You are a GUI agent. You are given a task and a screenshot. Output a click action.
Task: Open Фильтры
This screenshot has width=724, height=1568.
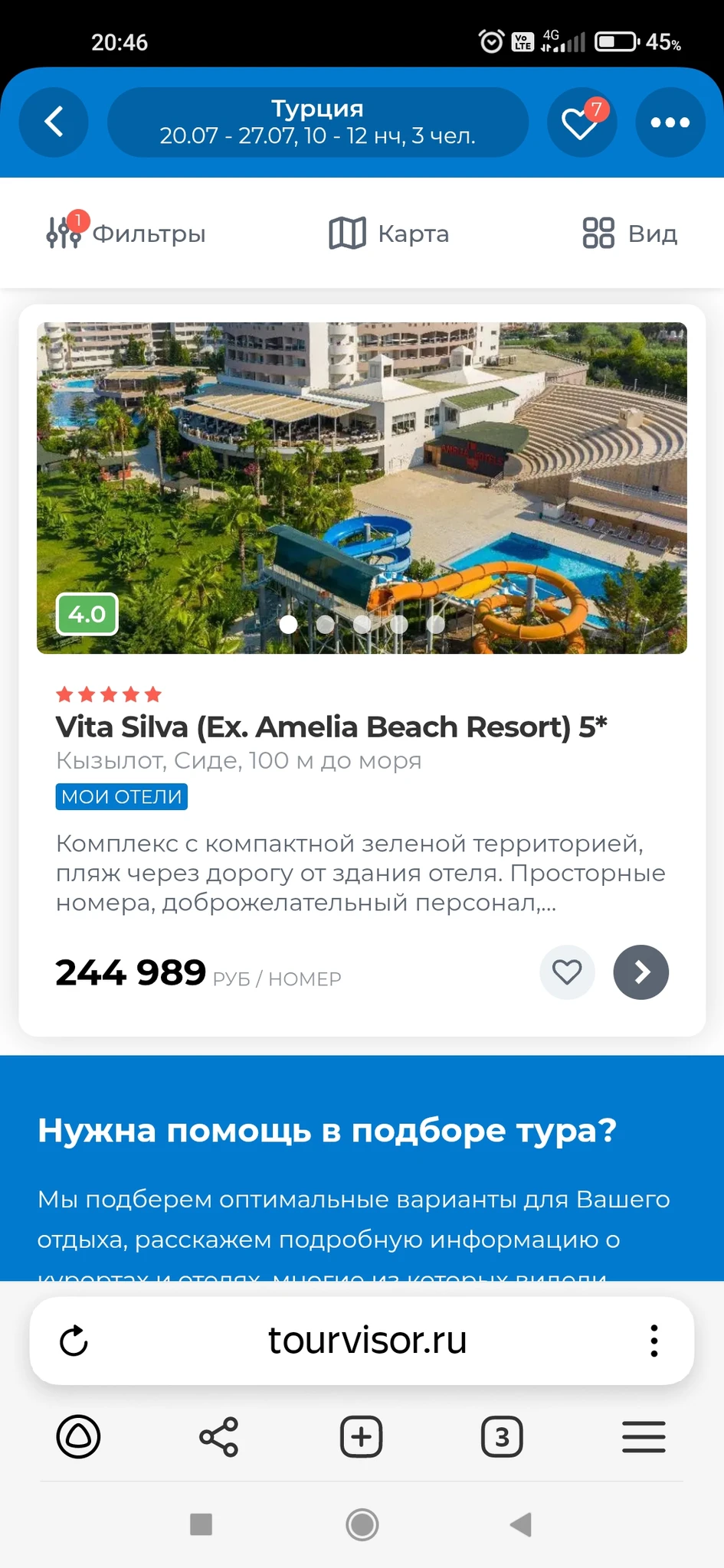click(127, 233)
